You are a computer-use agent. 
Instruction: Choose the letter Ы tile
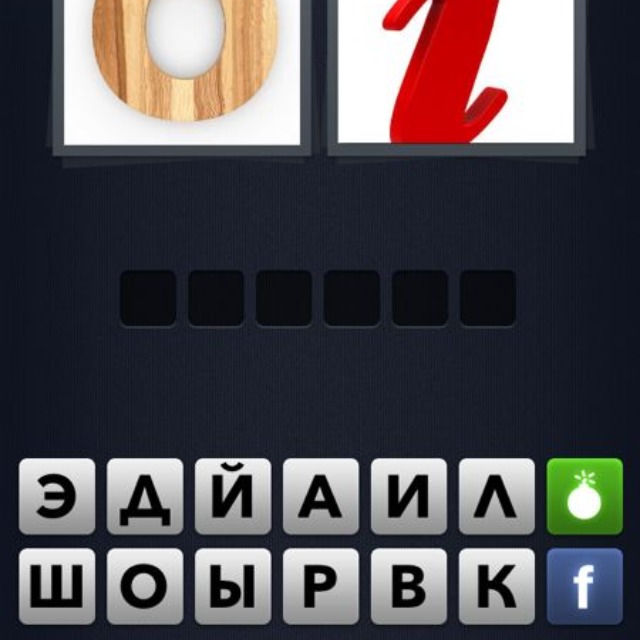coord(233,586)
